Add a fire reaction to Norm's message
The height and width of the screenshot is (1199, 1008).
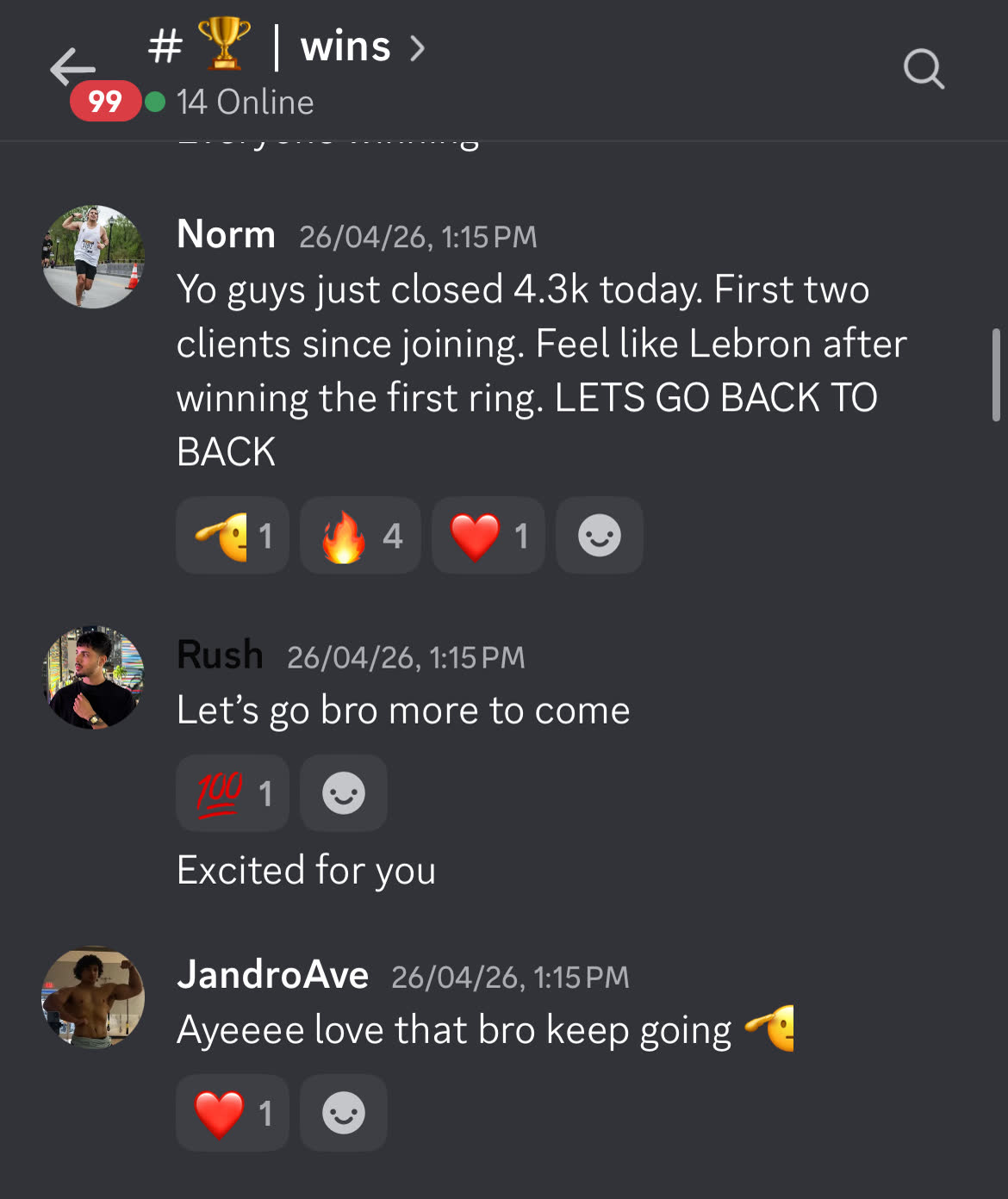click(360, 536)
